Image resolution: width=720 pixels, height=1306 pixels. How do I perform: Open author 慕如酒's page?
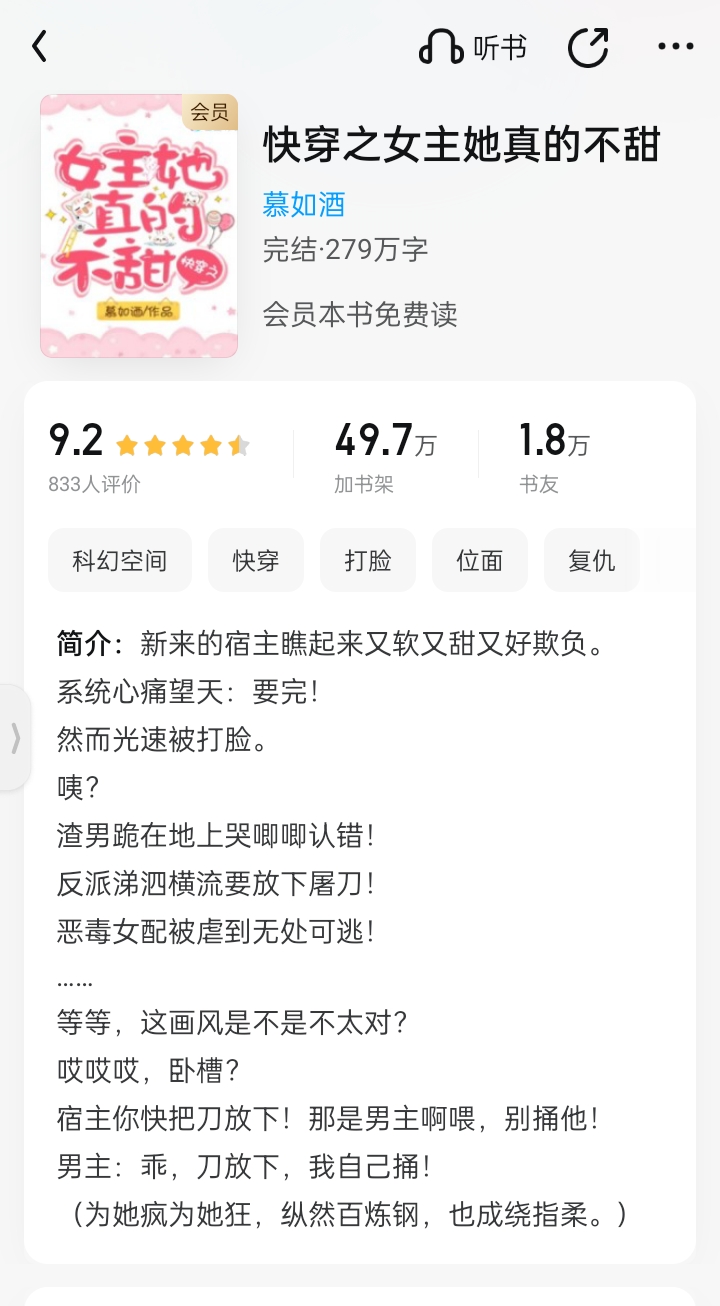pyautogui.click(x=304, y=204)
